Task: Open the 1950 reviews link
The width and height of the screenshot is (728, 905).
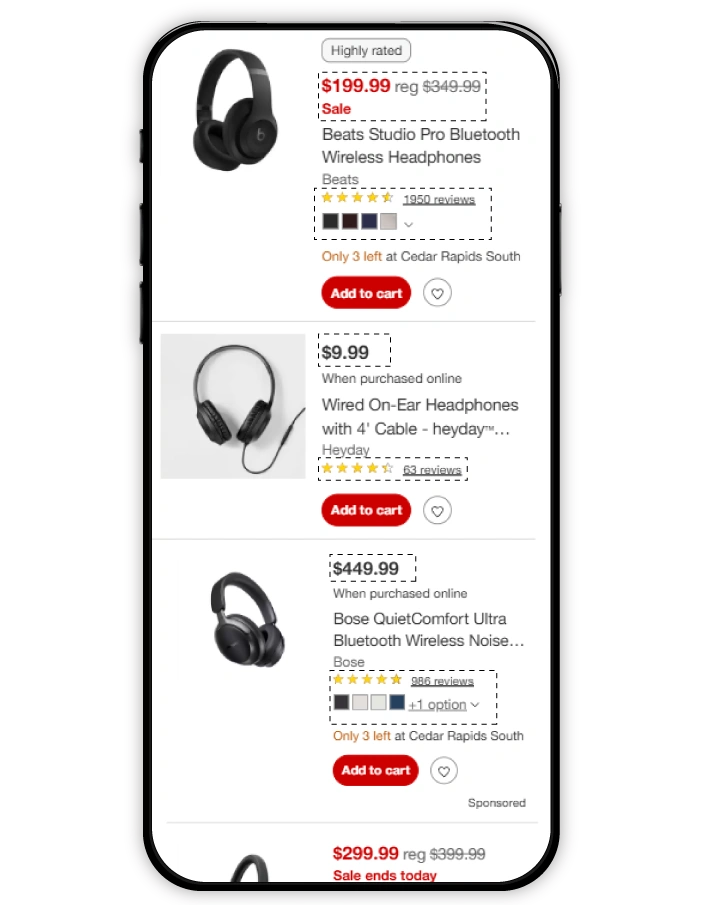Action: click(439, 200)
